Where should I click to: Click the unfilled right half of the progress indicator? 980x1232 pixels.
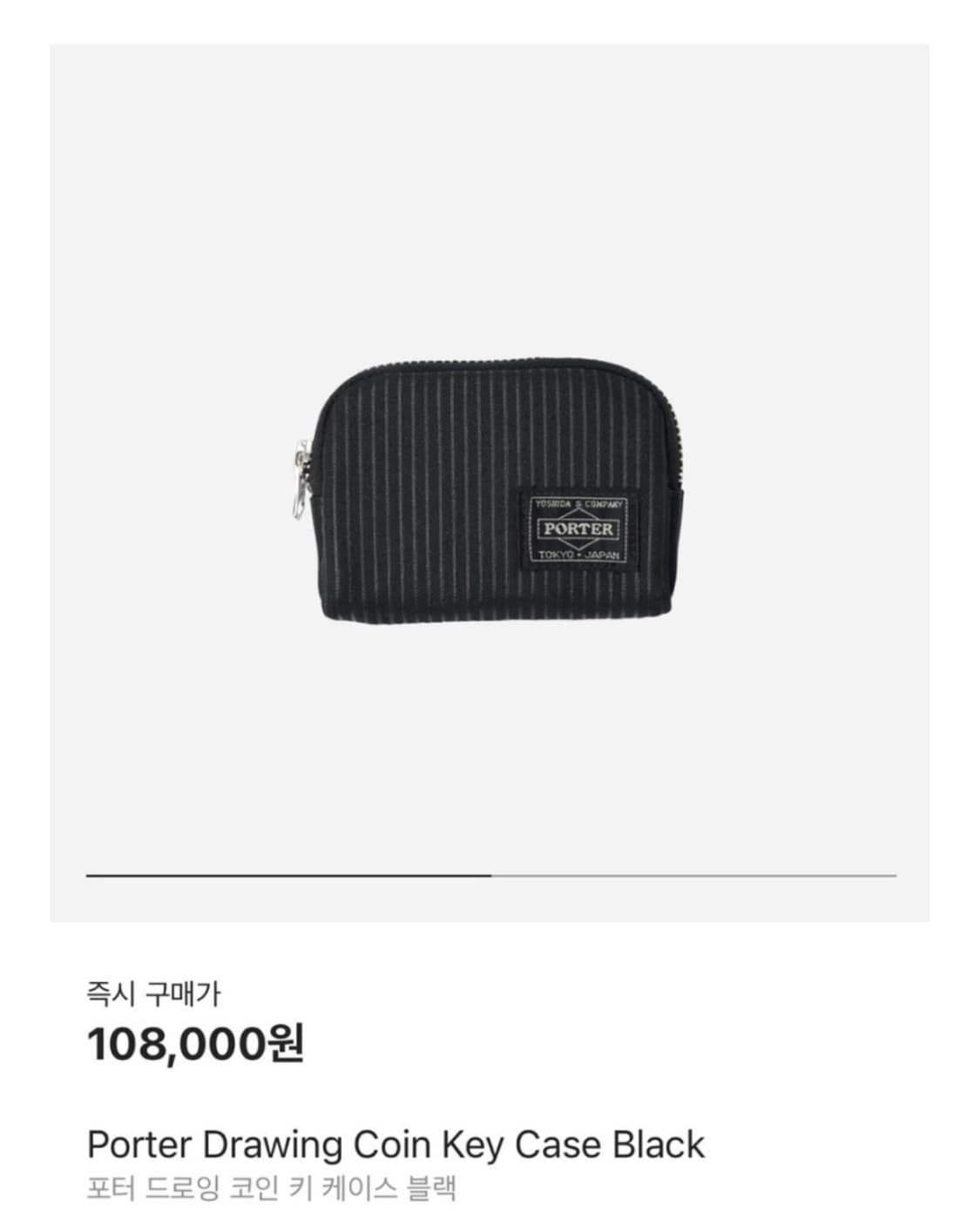(697, 874)
